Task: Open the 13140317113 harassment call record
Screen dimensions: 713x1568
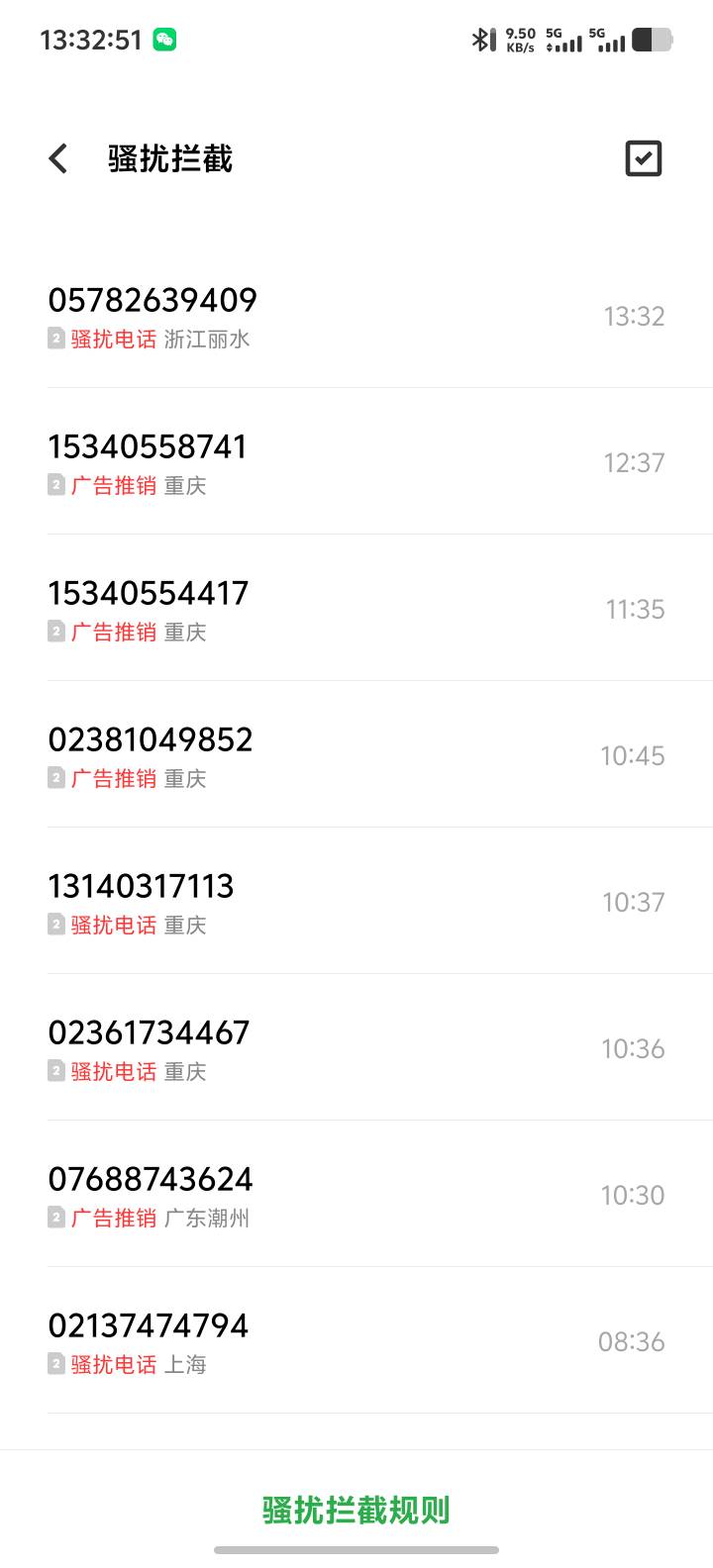Action: pos(356,901)
